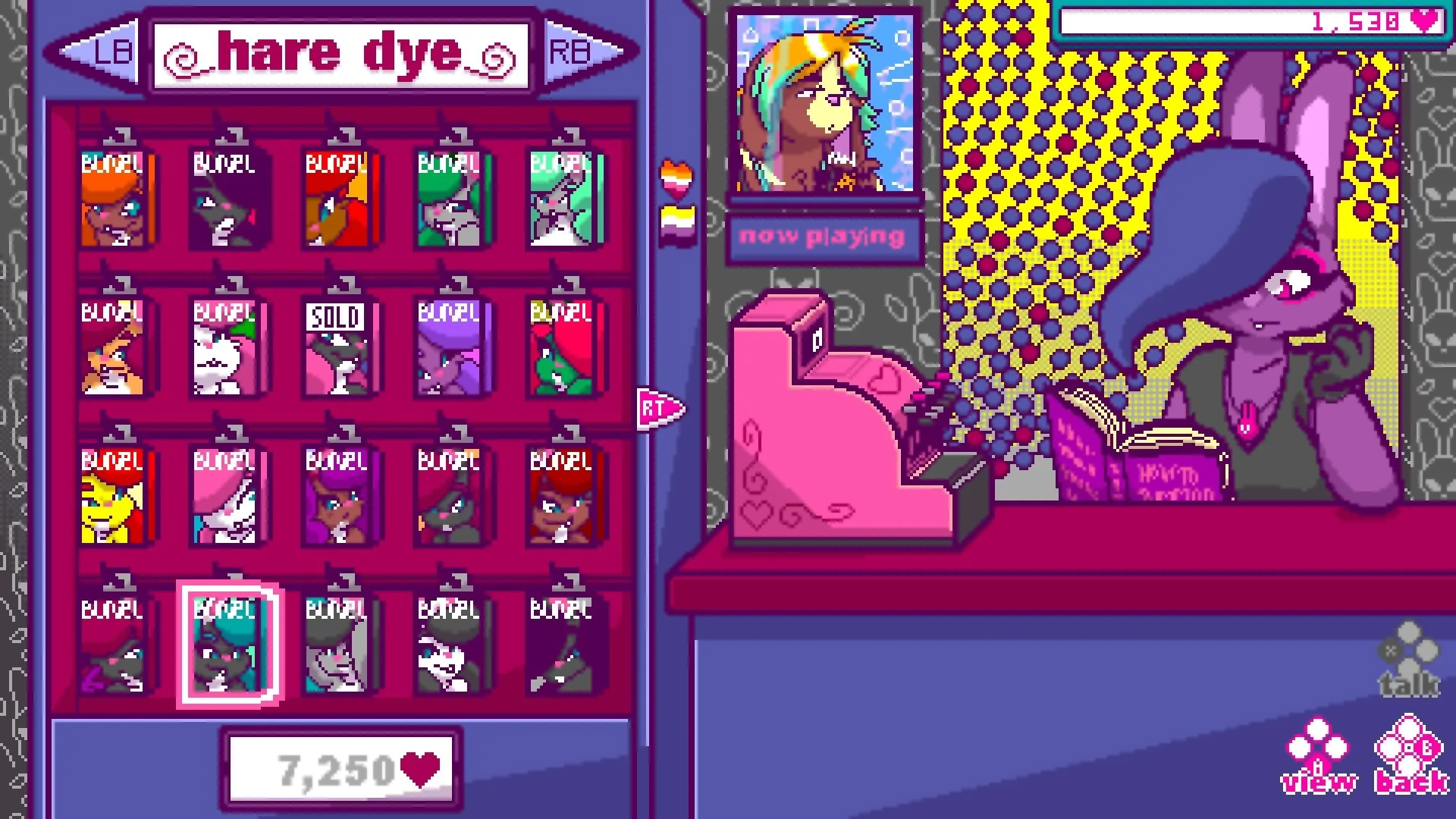
Task: Go to the previous shop category with LB
Action: pos(99,52)
